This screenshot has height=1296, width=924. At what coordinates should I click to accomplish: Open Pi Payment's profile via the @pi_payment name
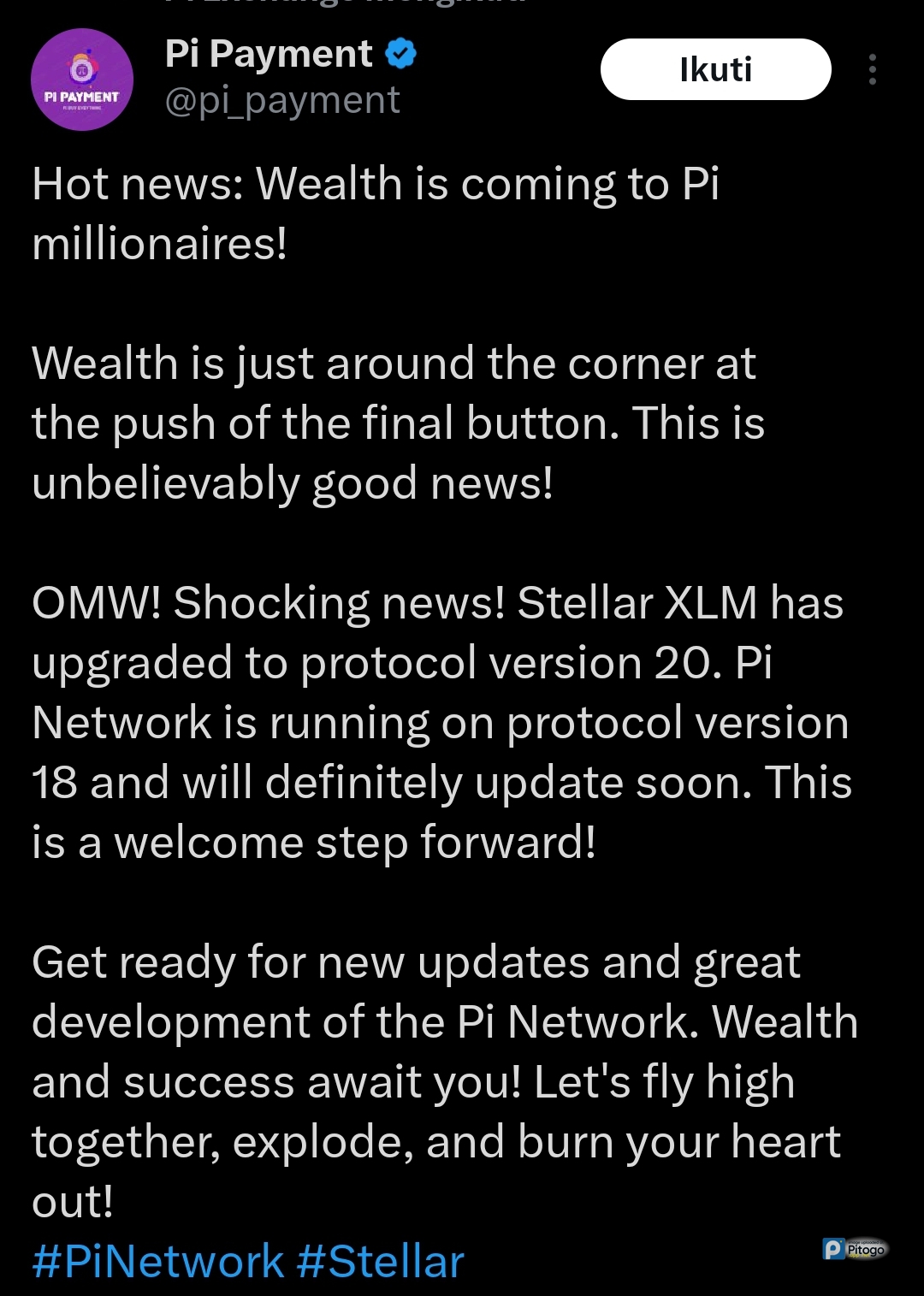click(x=282, y=101)
